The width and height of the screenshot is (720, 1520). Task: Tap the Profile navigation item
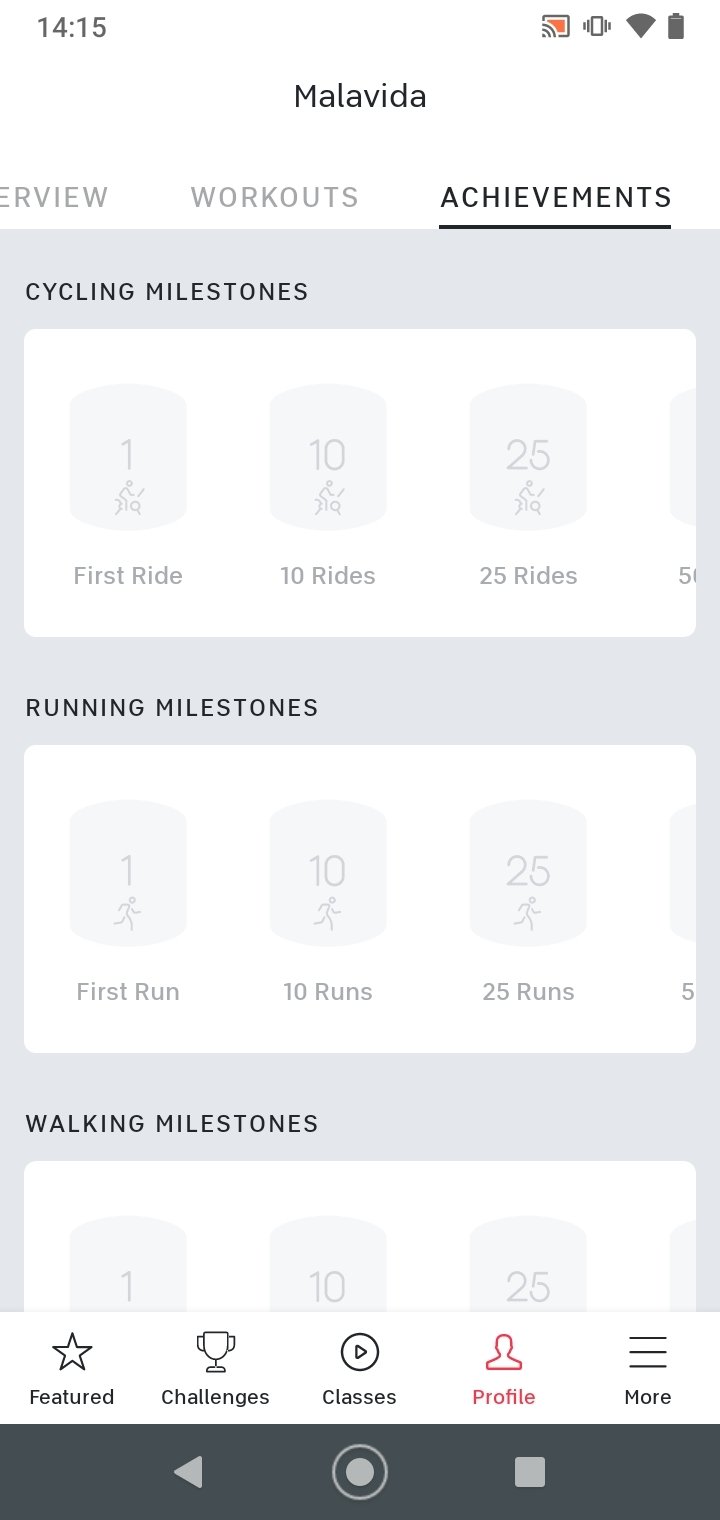tap(504, 1369)
